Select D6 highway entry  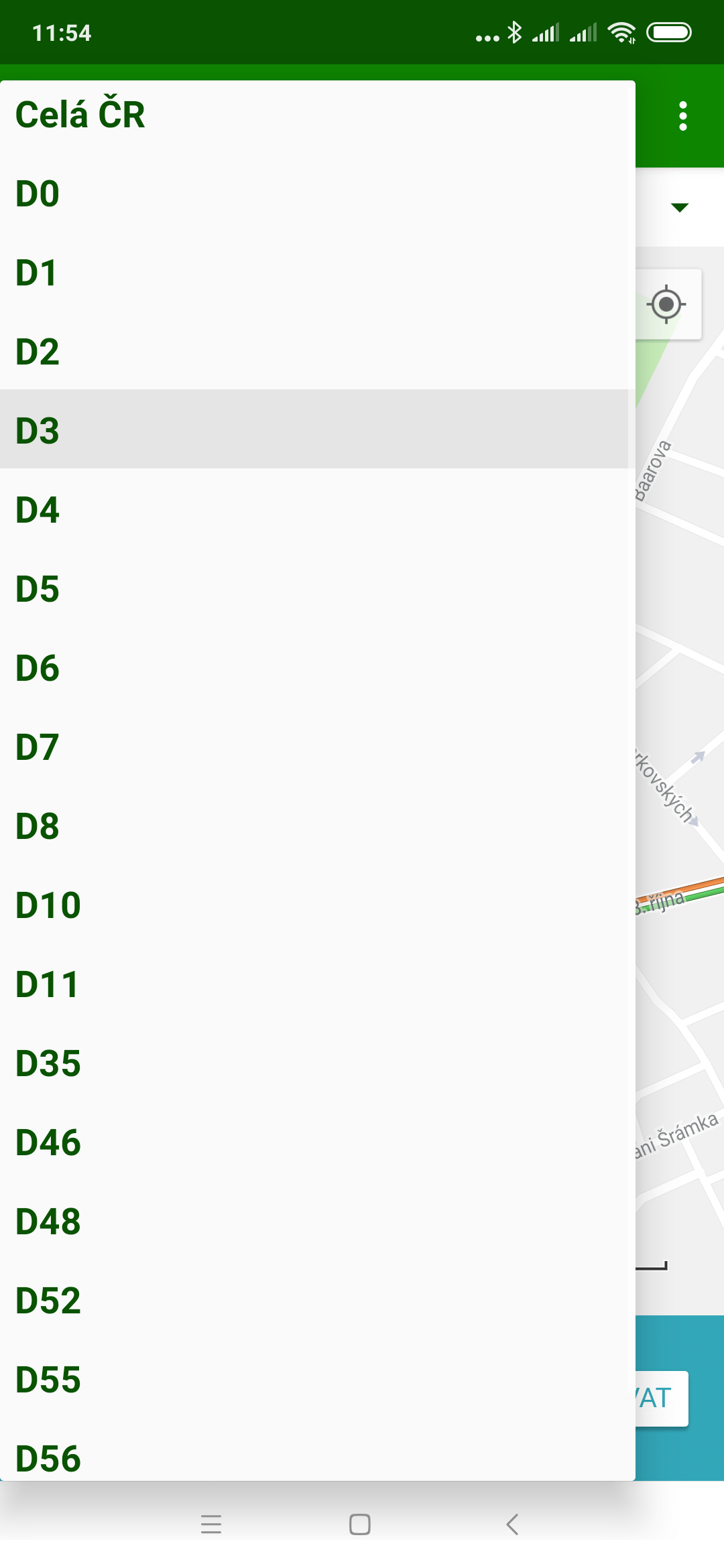click(x=318, y=668)
